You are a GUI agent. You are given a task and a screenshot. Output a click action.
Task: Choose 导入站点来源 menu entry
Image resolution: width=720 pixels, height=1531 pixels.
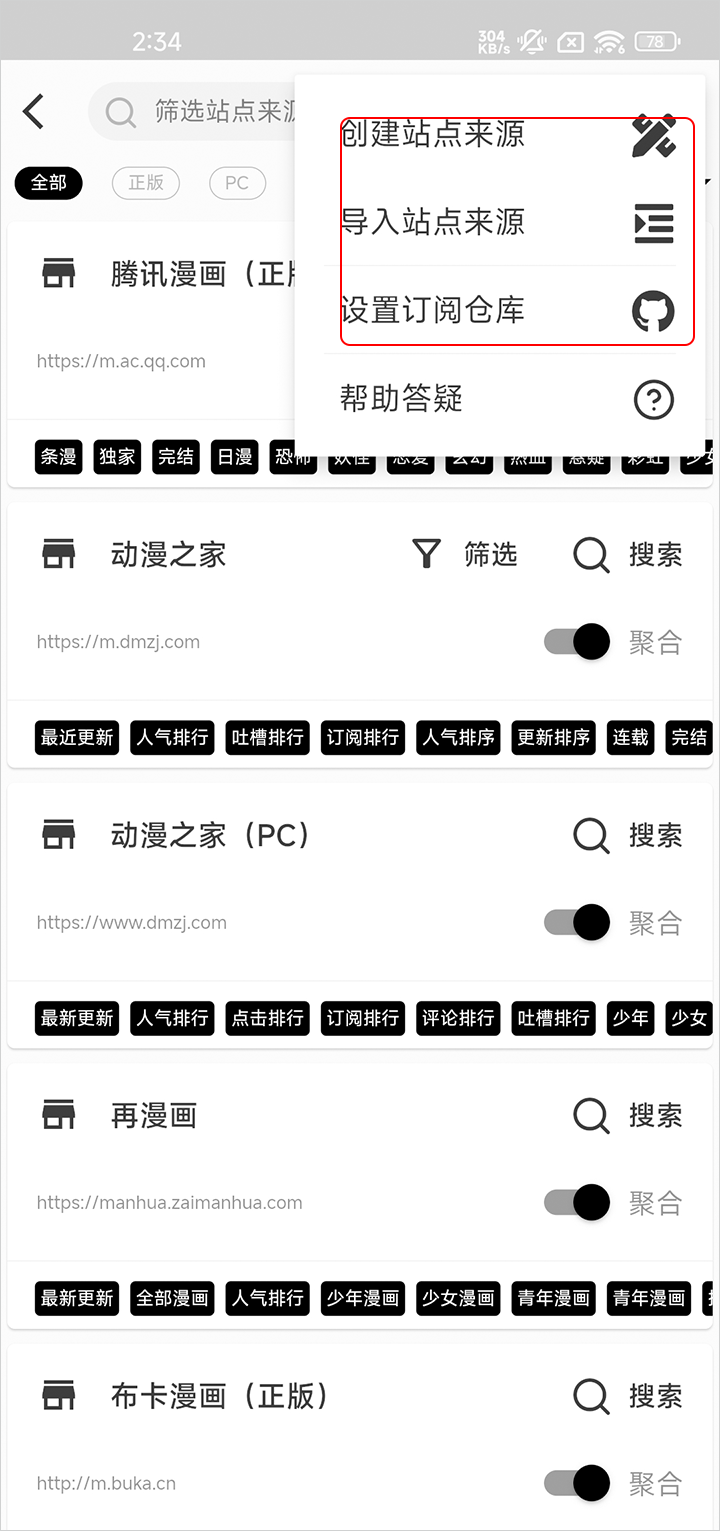click(430, 222)
